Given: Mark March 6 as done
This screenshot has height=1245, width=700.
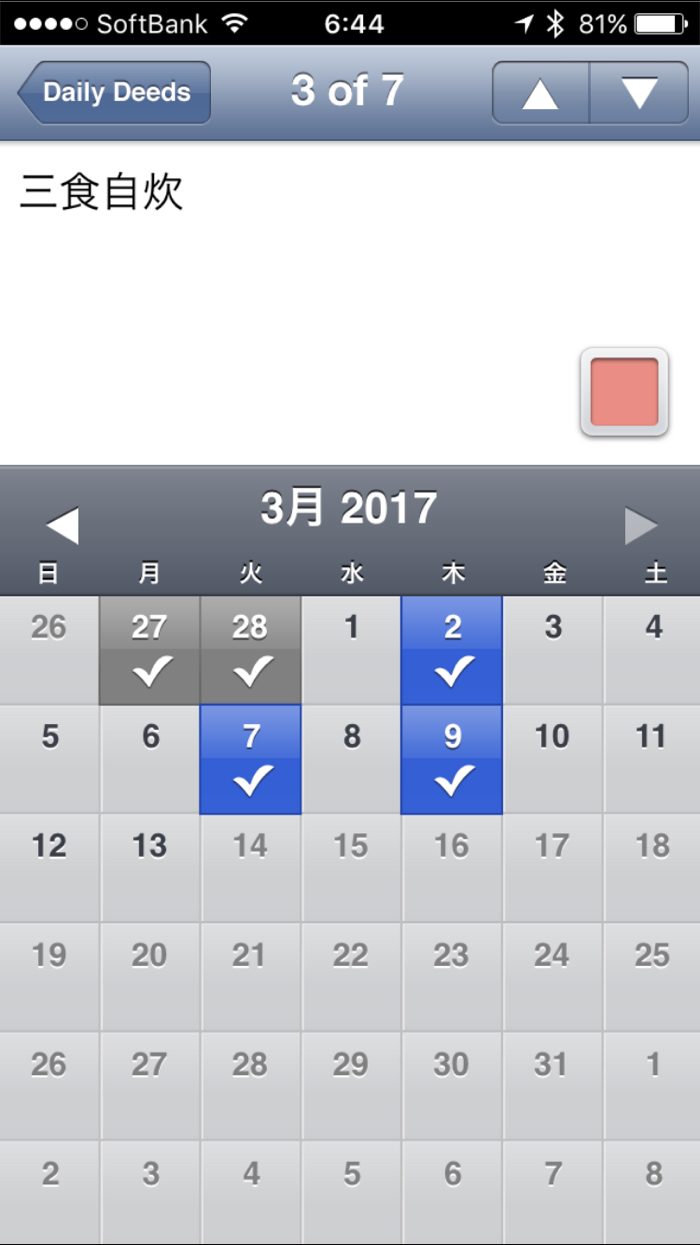Looking at the screenshot, I should point(150,759).
